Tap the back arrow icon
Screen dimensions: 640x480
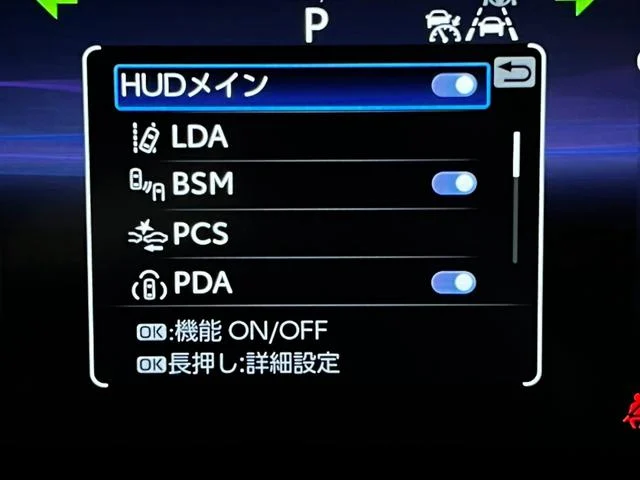(514, 72)
